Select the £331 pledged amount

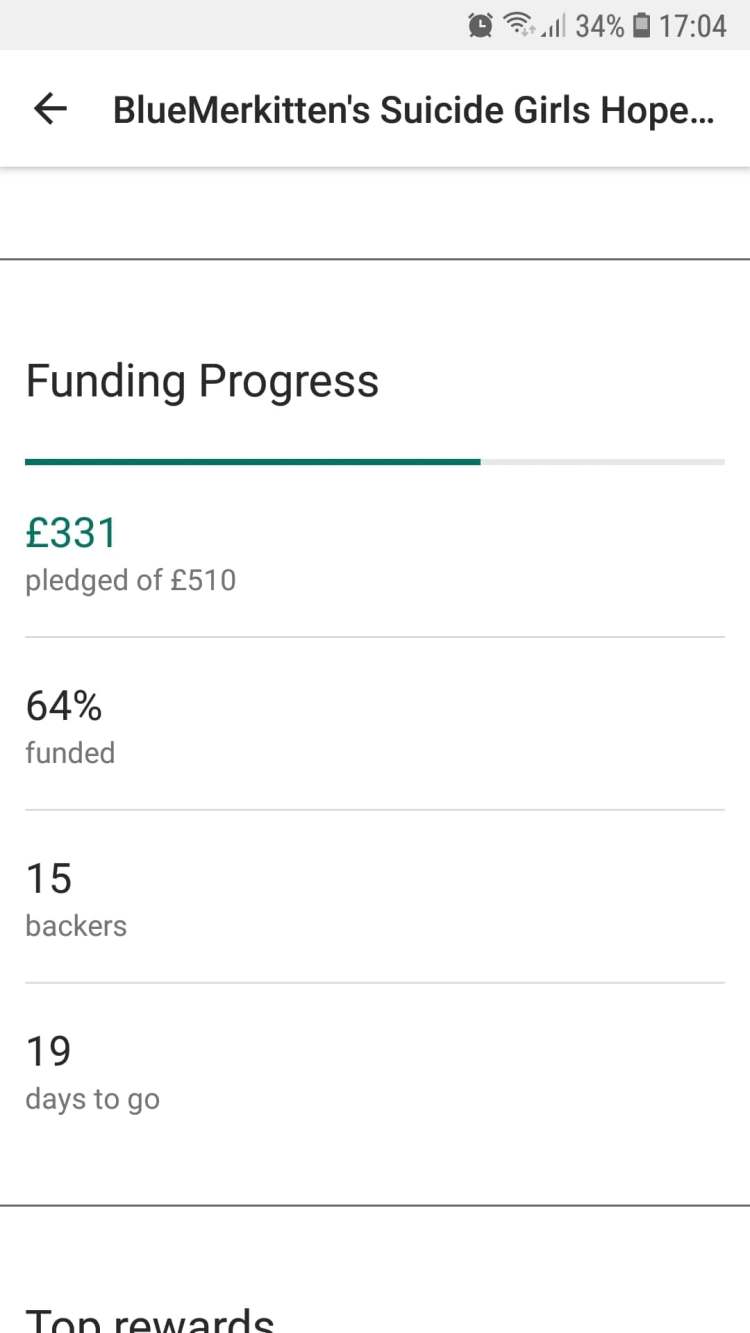pos(71,532)
